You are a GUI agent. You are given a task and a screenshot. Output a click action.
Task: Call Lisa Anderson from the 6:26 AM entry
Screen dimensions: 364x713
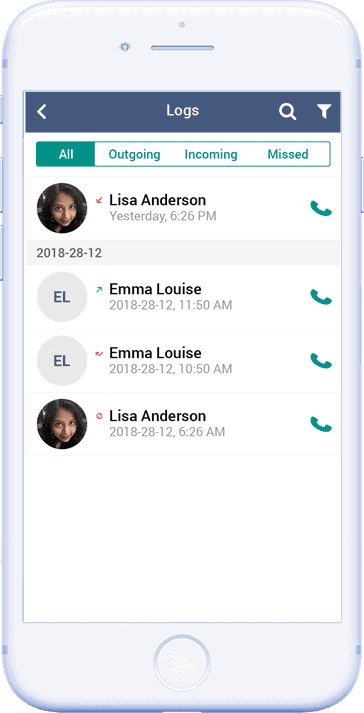321,424
